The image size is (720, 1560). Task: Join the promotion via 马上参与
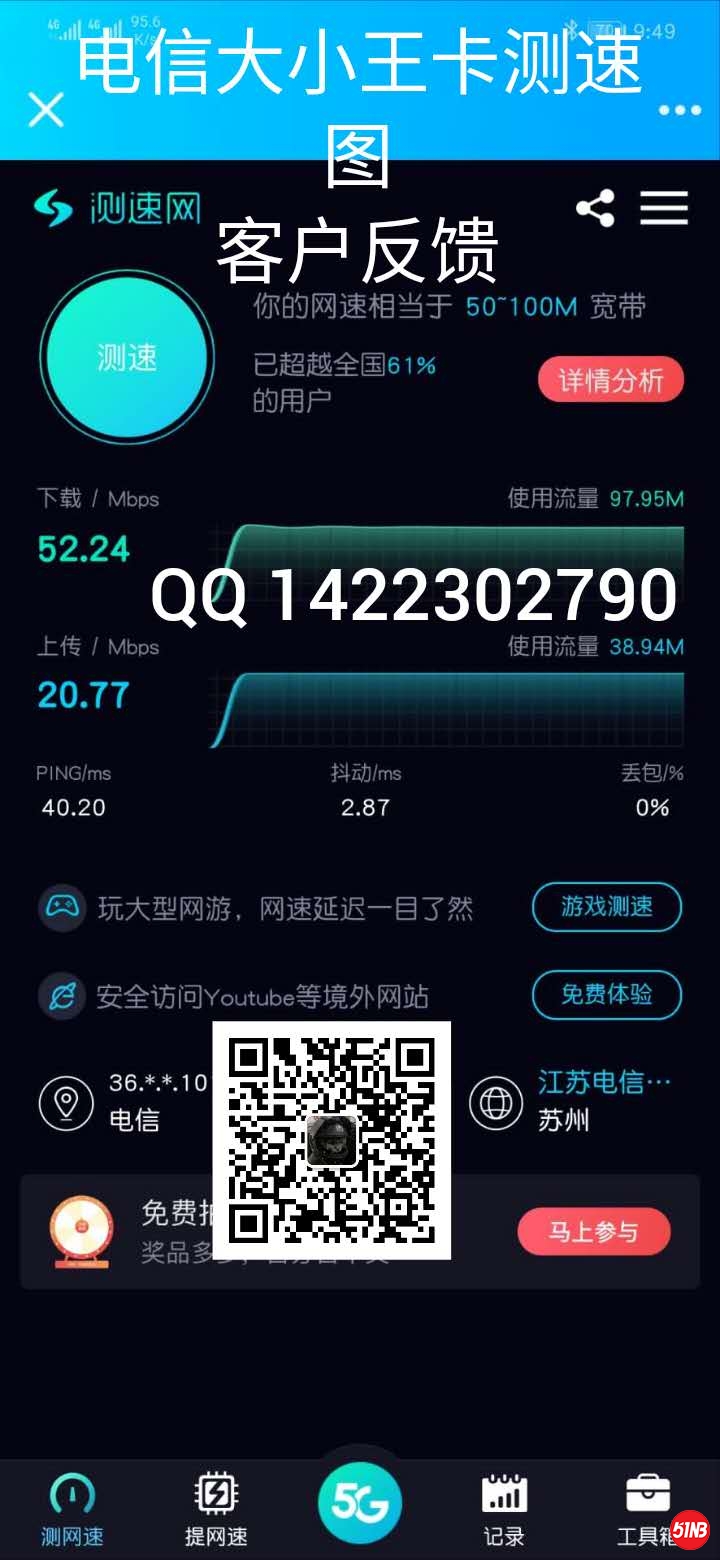pos(593,1232)
